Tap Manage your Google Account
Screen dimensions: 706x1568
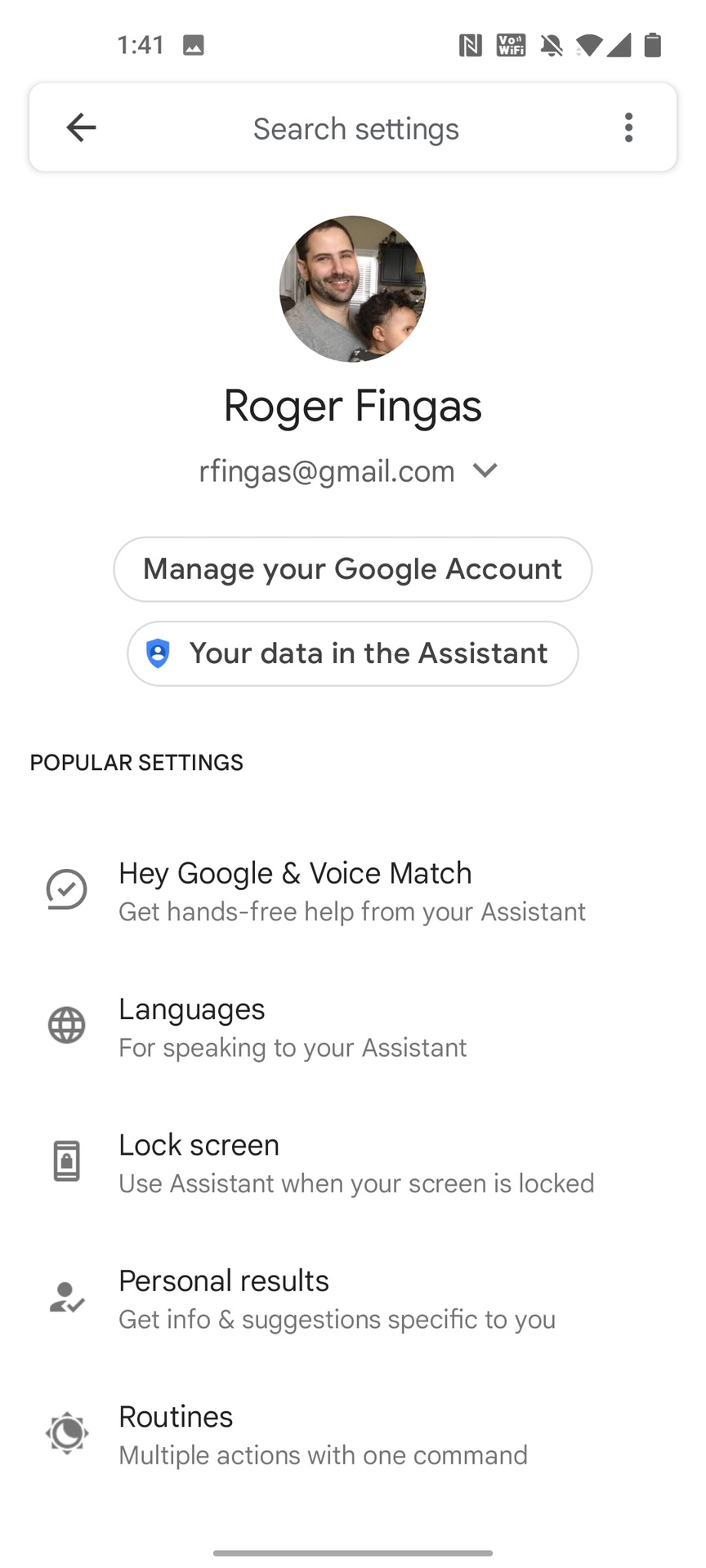click(352, 569)
